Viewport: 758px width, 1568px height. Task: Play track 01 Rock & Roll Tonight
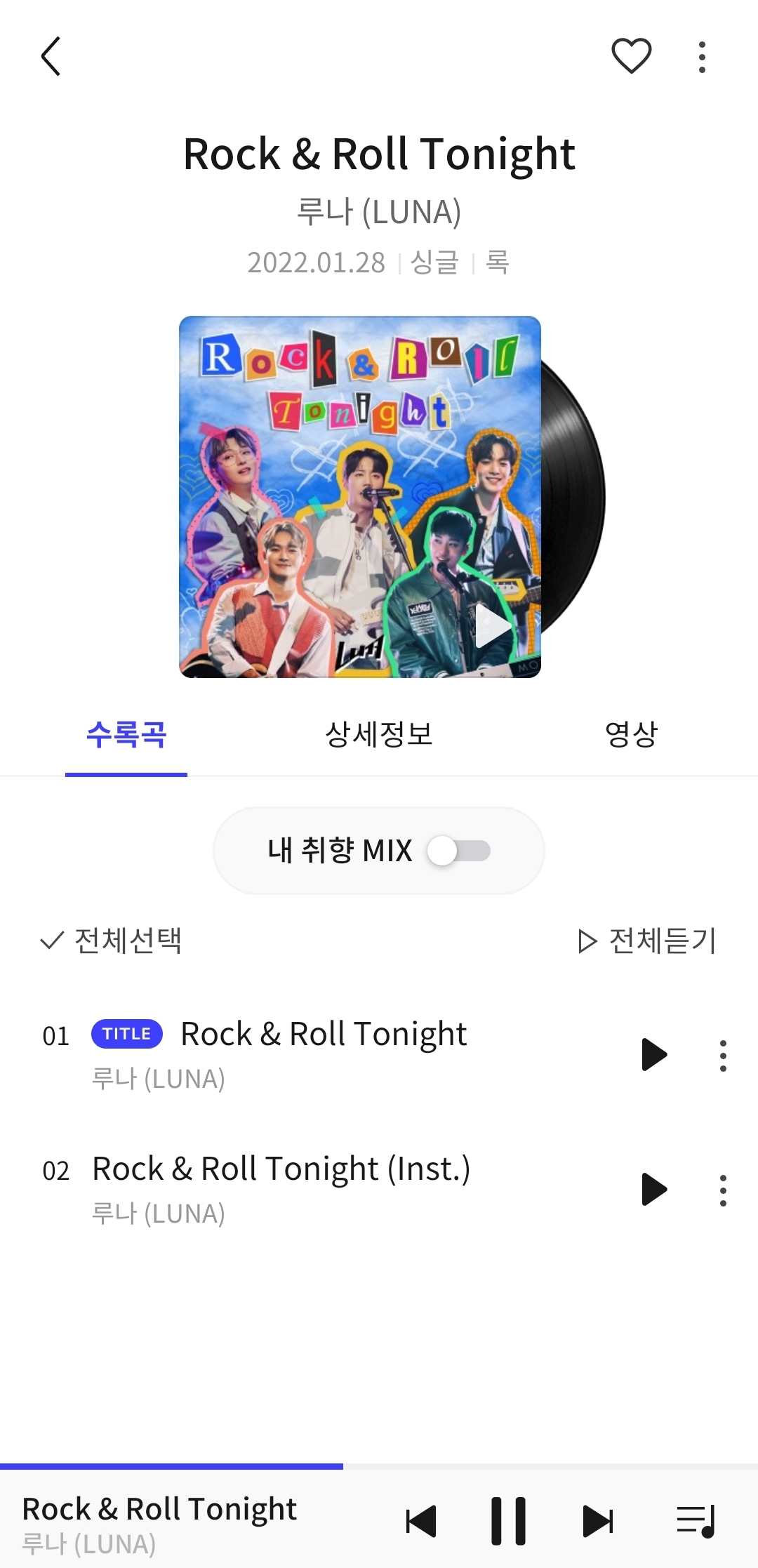coord(653,1054)
